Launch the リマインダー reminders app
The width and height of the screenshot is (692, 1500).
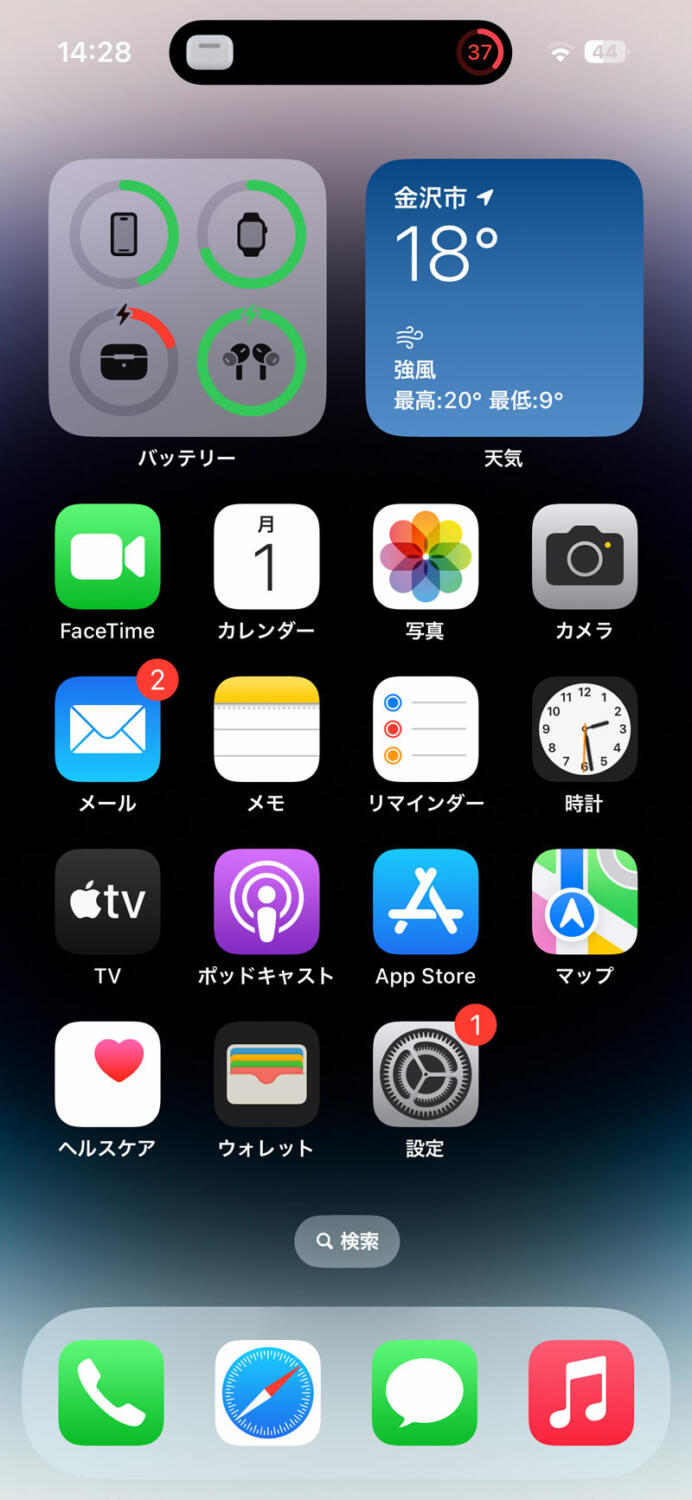425,729
